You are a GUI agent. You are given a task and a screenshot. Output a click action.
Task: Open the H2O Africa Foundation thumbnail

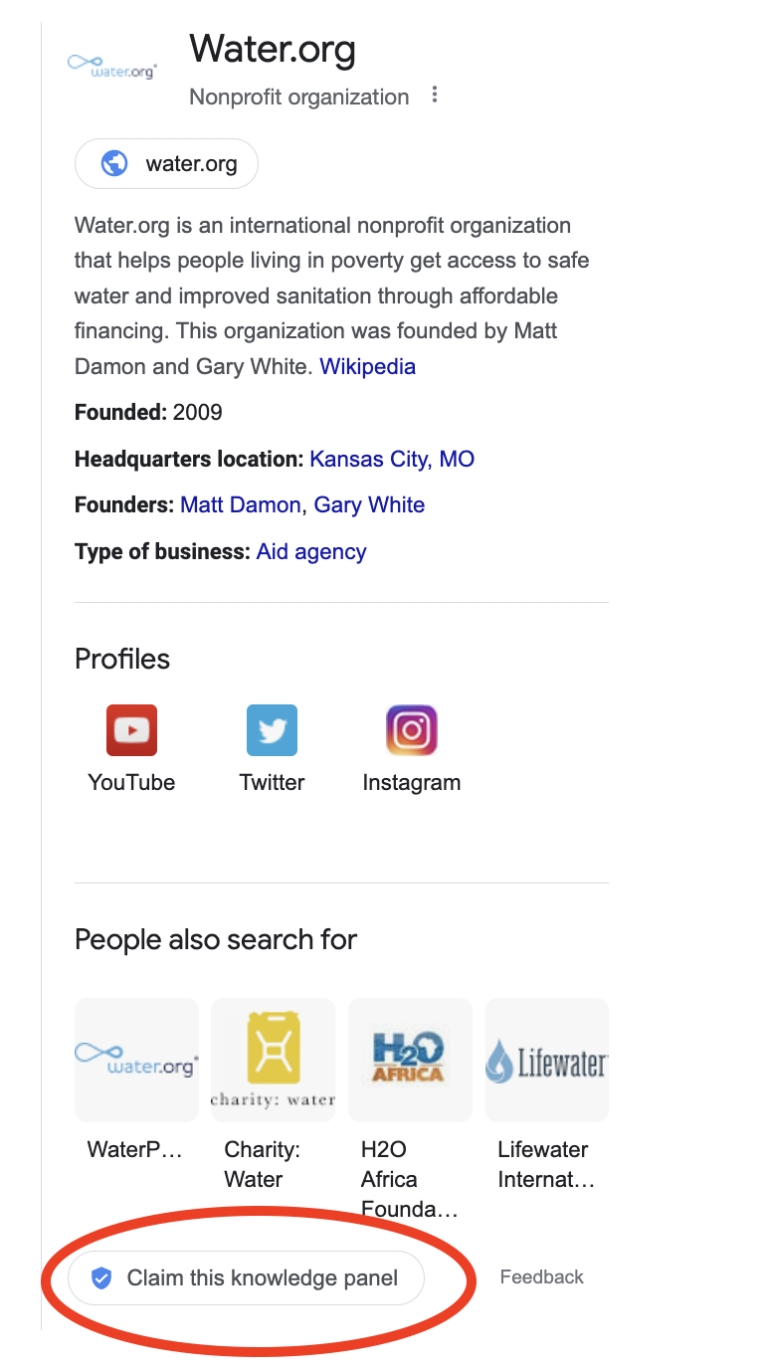click(410, 1059)
